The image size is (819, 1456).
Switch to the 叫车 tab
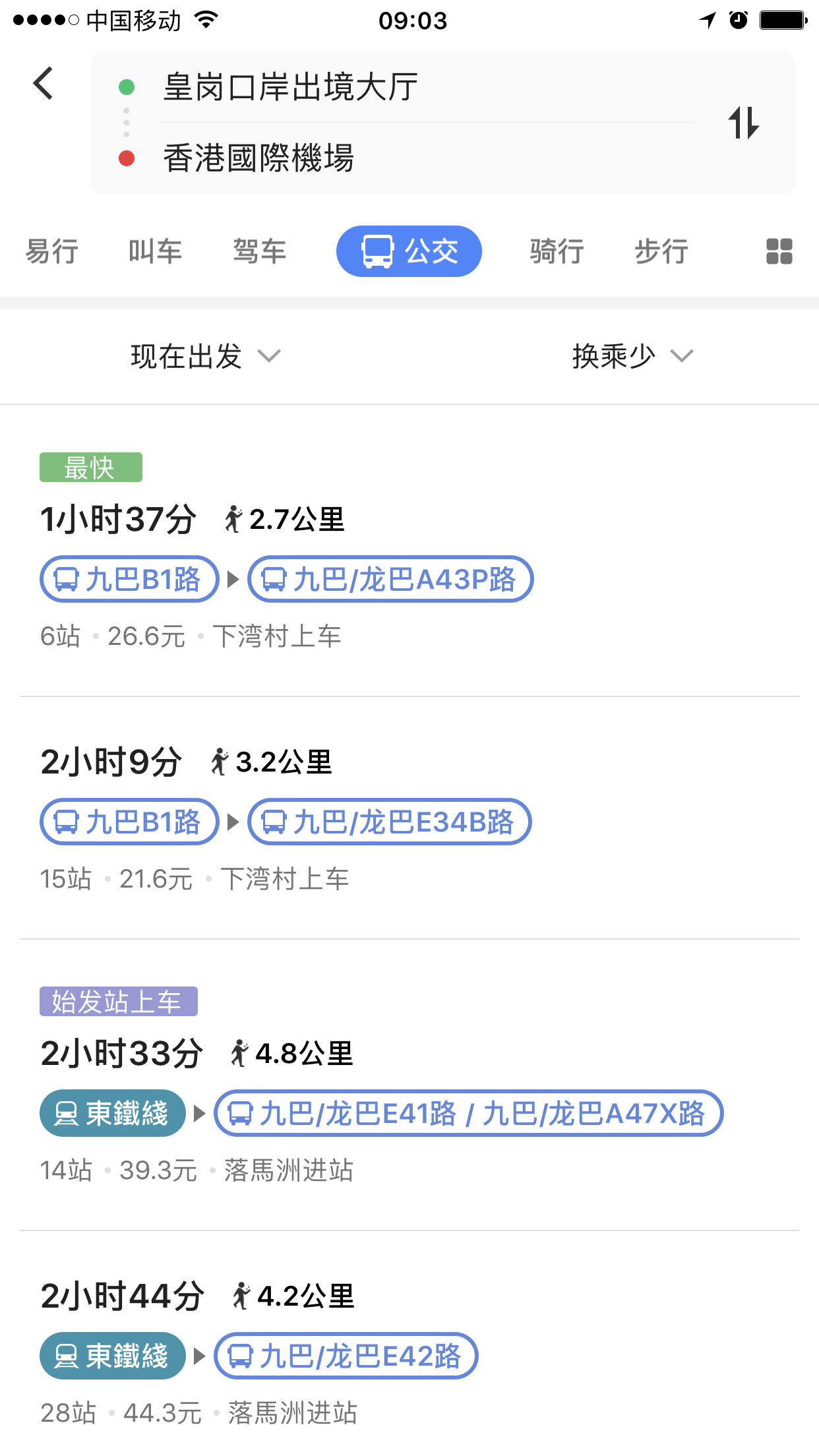[x=156, y=251]
